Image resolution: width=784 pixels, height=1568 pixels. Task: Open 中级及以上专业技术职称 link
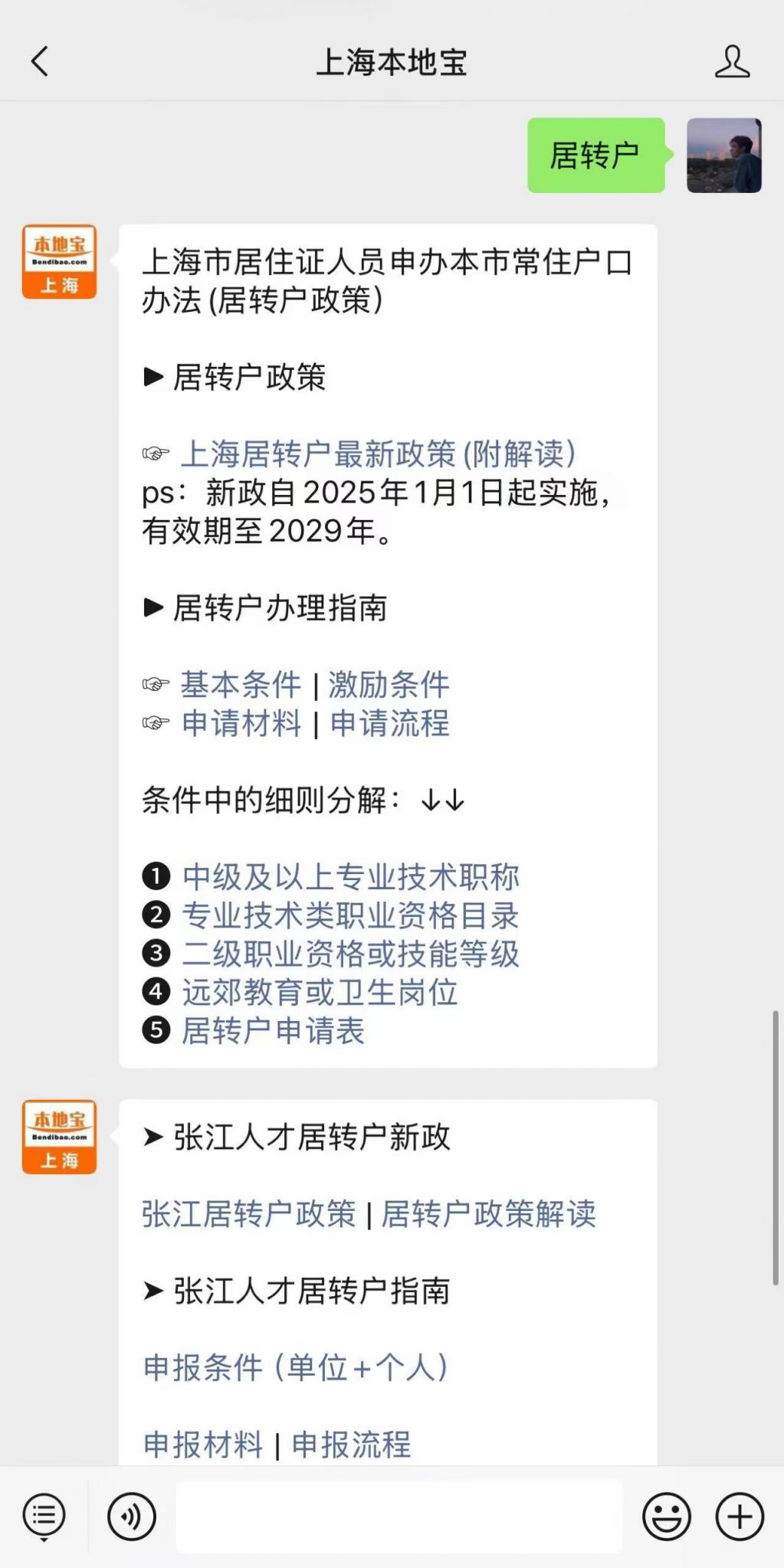pos(351,877)
